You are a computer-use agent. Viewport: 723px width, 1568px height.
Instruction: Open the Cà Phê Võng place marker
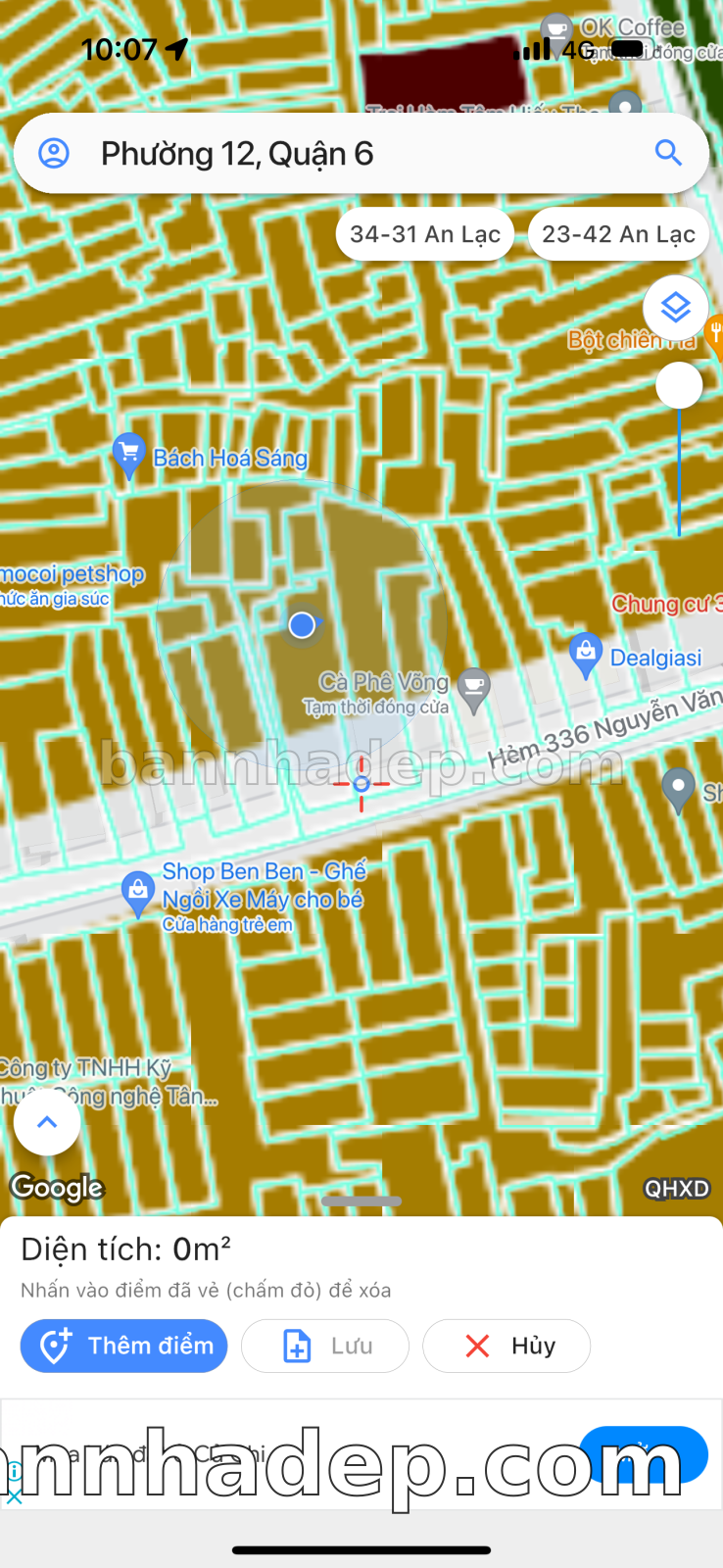click(474, 689)
